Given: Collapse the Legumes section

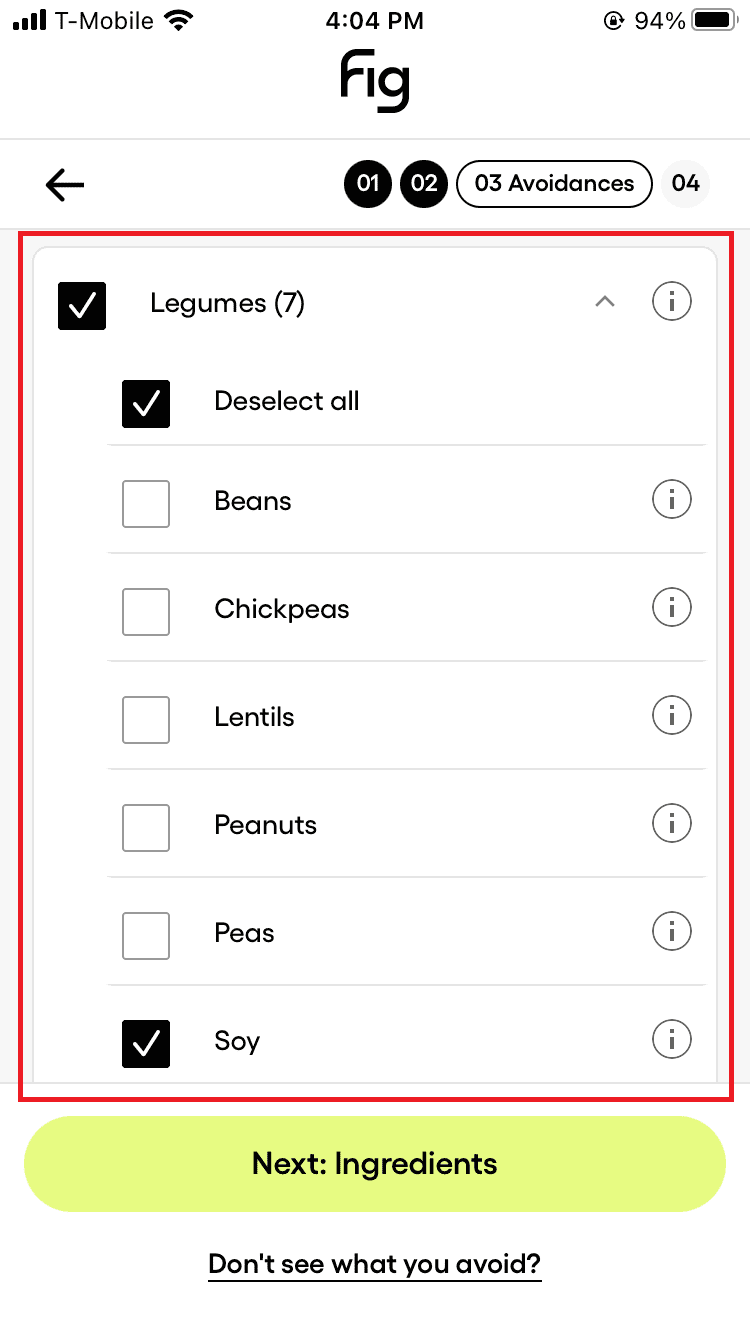Looking at the screenshot, I should pyautogui.click(x=605, y=301).
